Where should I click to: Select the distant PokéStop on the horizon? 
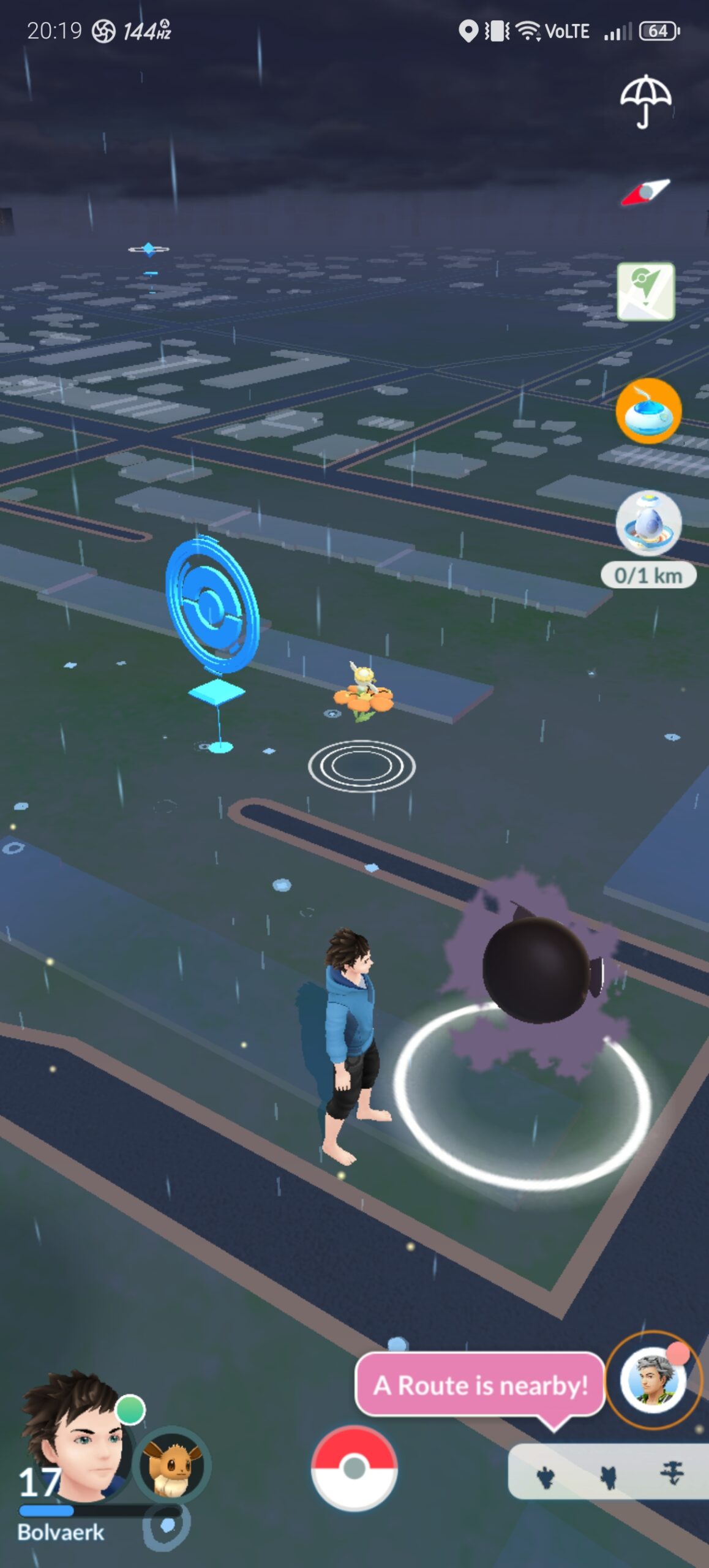149,249
